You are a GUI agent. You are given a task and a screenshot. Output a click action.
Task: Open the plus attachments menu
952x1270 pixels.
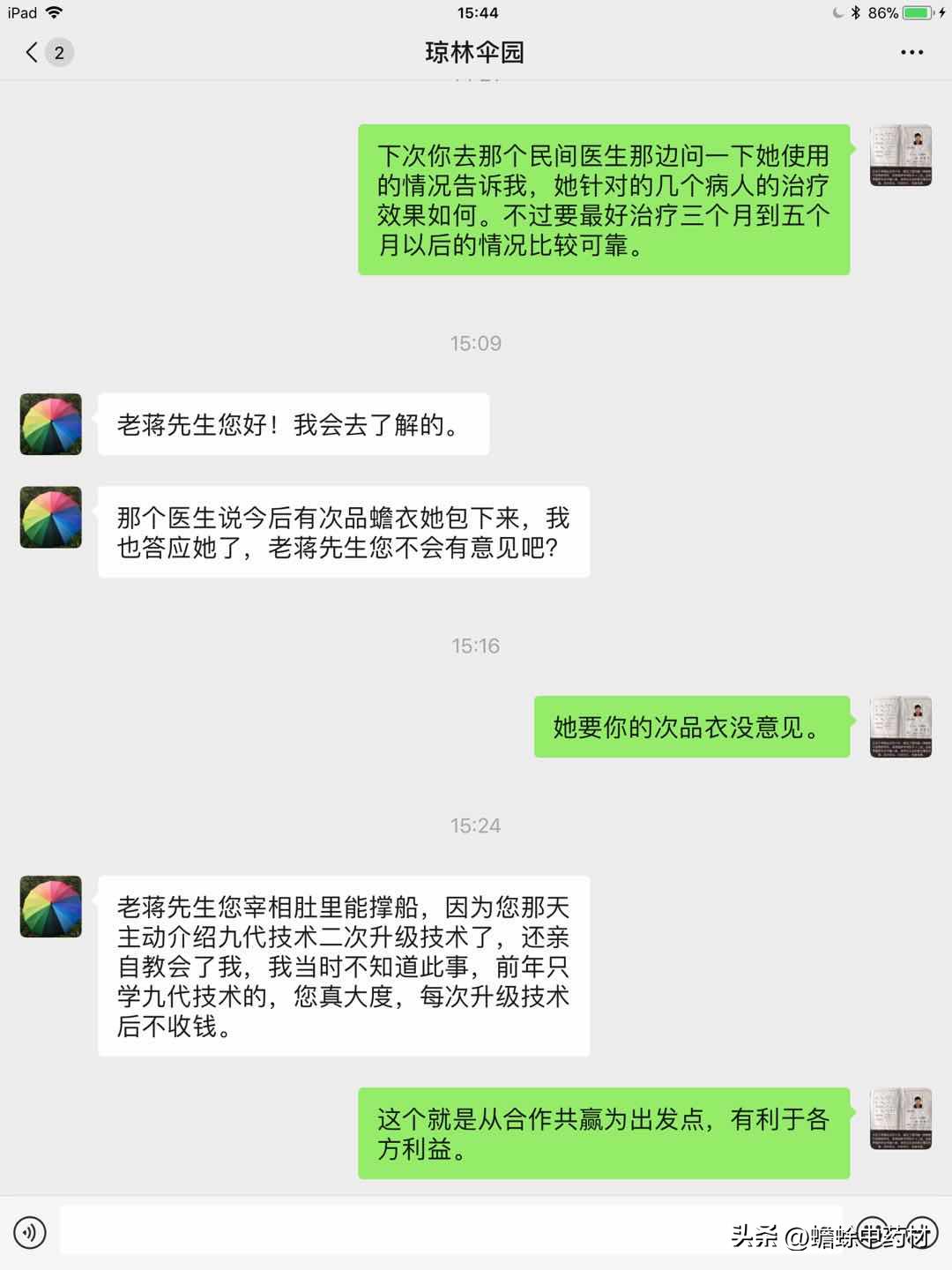(922, 1232)
